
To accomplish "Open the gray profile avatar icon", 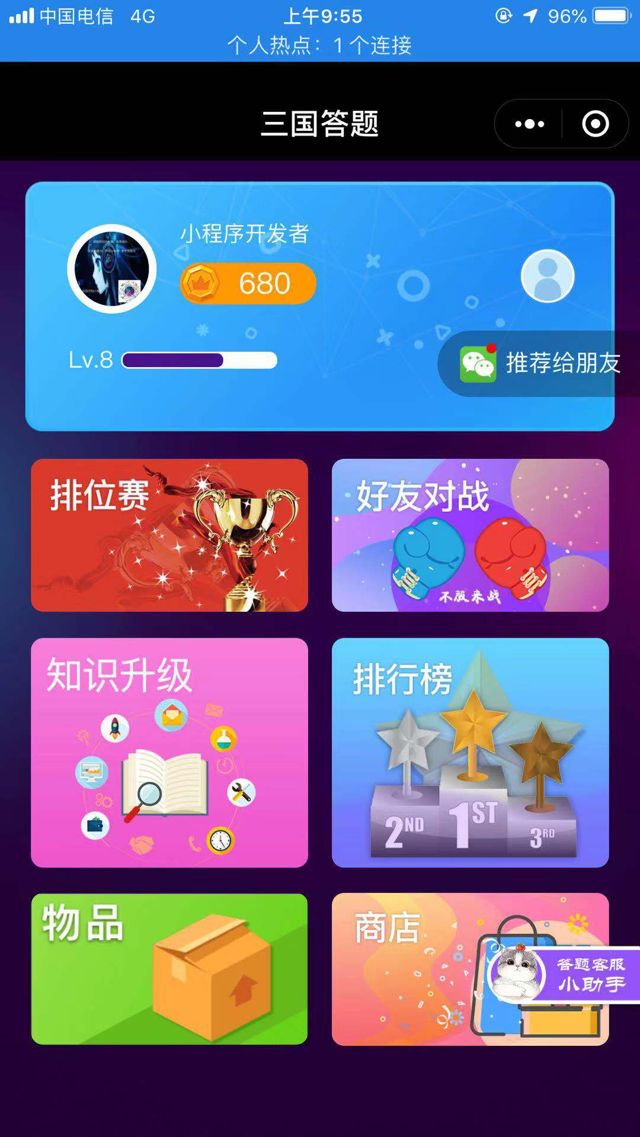I will pos(547,277).
